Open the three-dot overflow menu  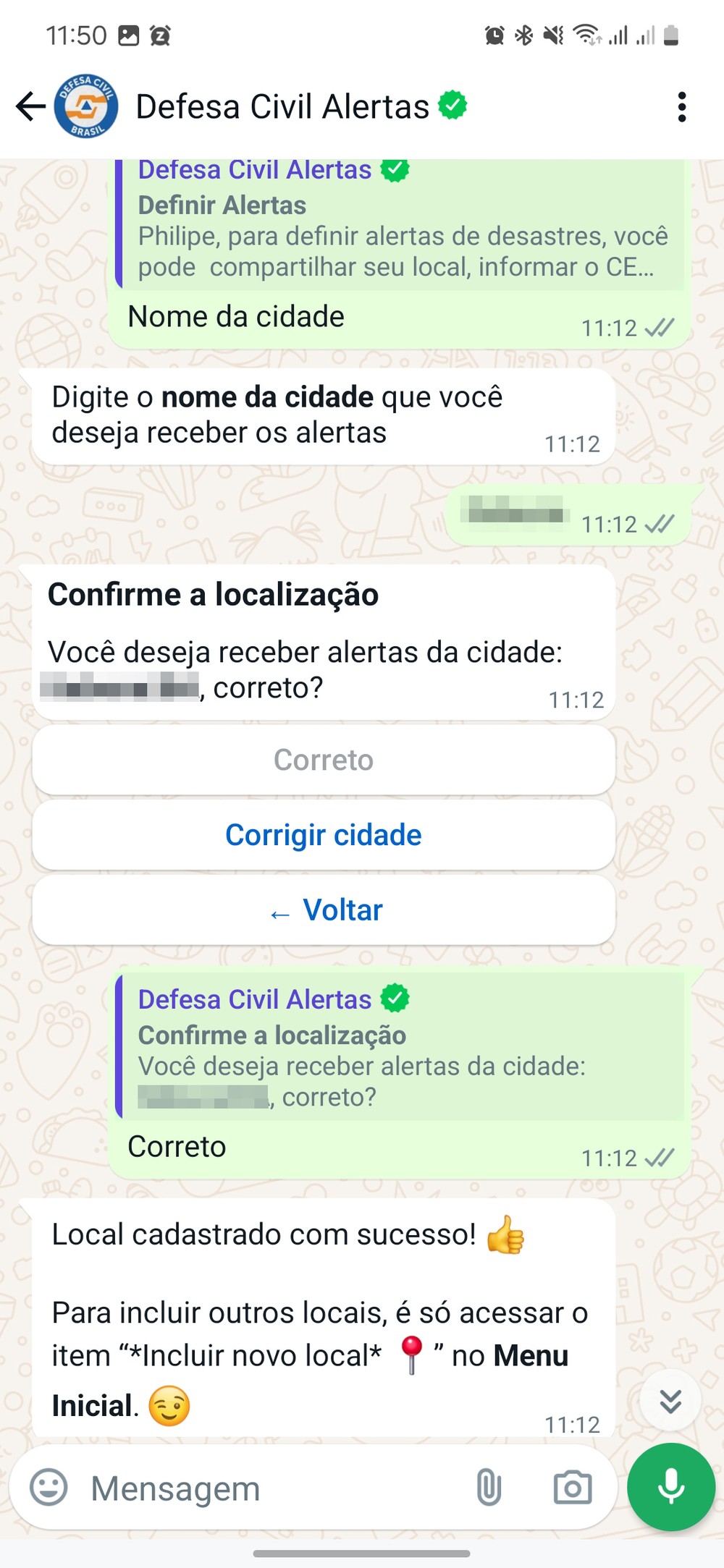681,107
